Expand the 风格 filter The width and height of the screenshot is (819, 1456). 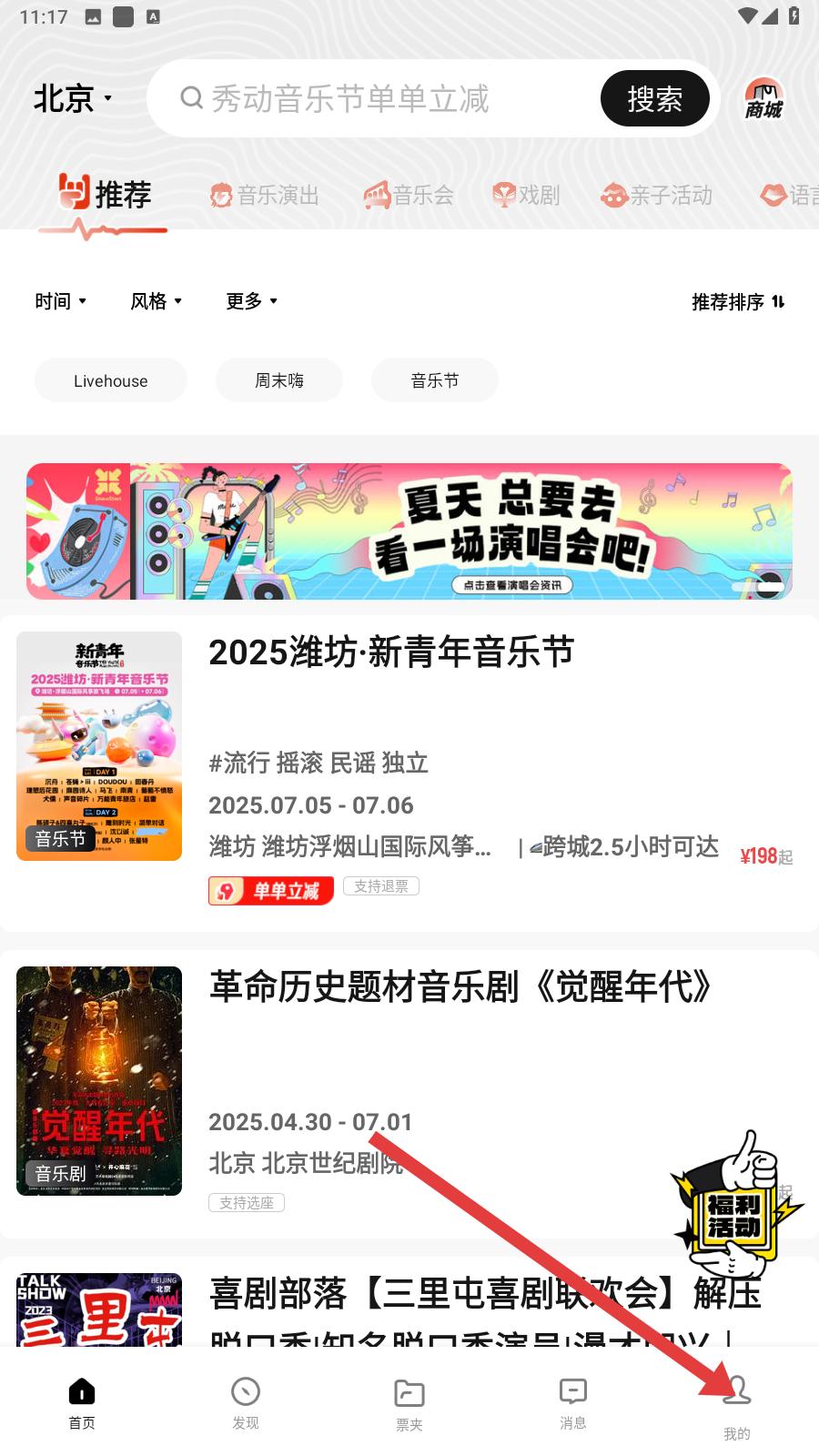(x=156, y=301)
